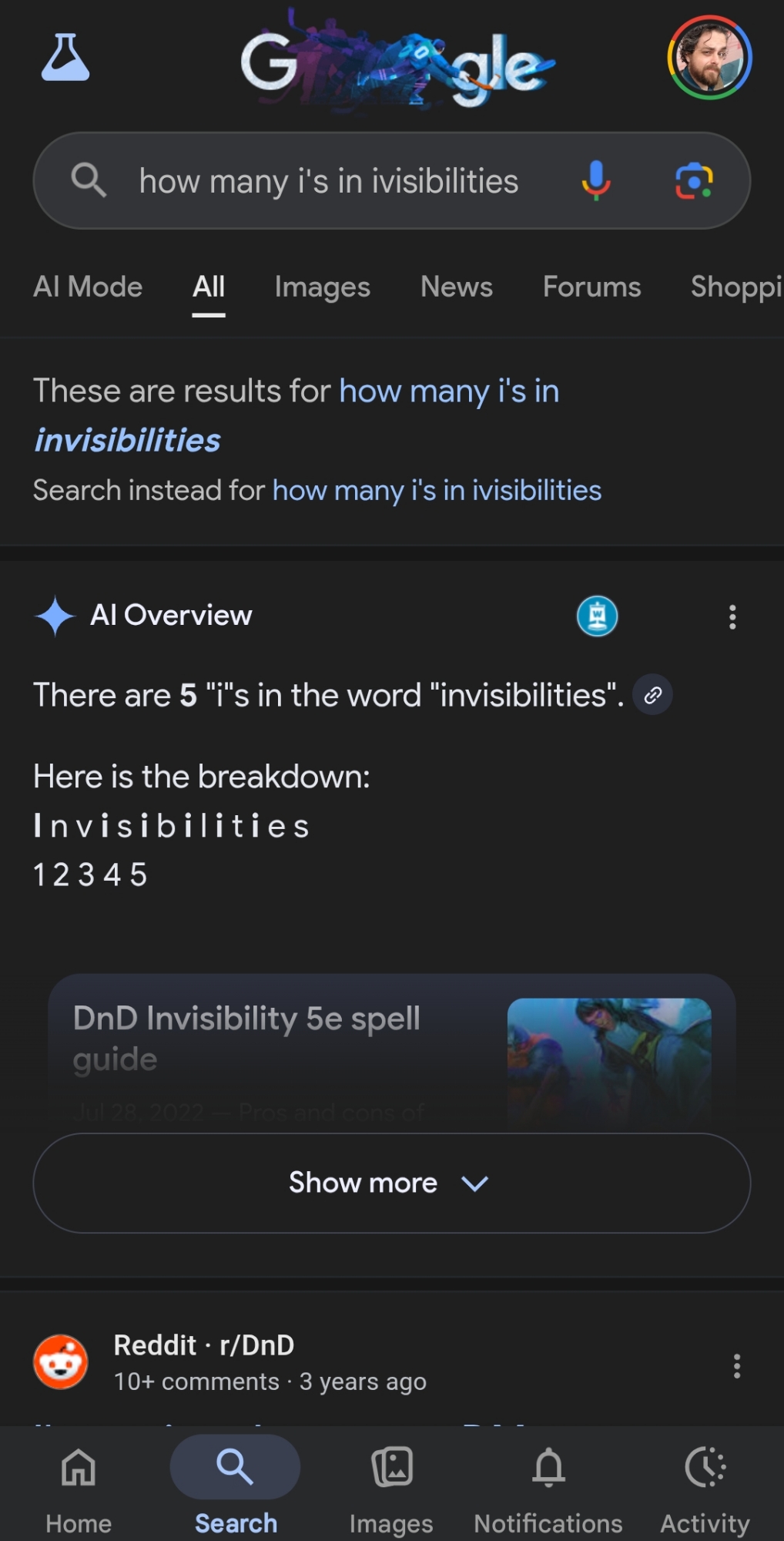Search instead for the original 'ivisibilities' spelling
The width and height of the screenshot is (784, 1541).
[x=437, y=490]
